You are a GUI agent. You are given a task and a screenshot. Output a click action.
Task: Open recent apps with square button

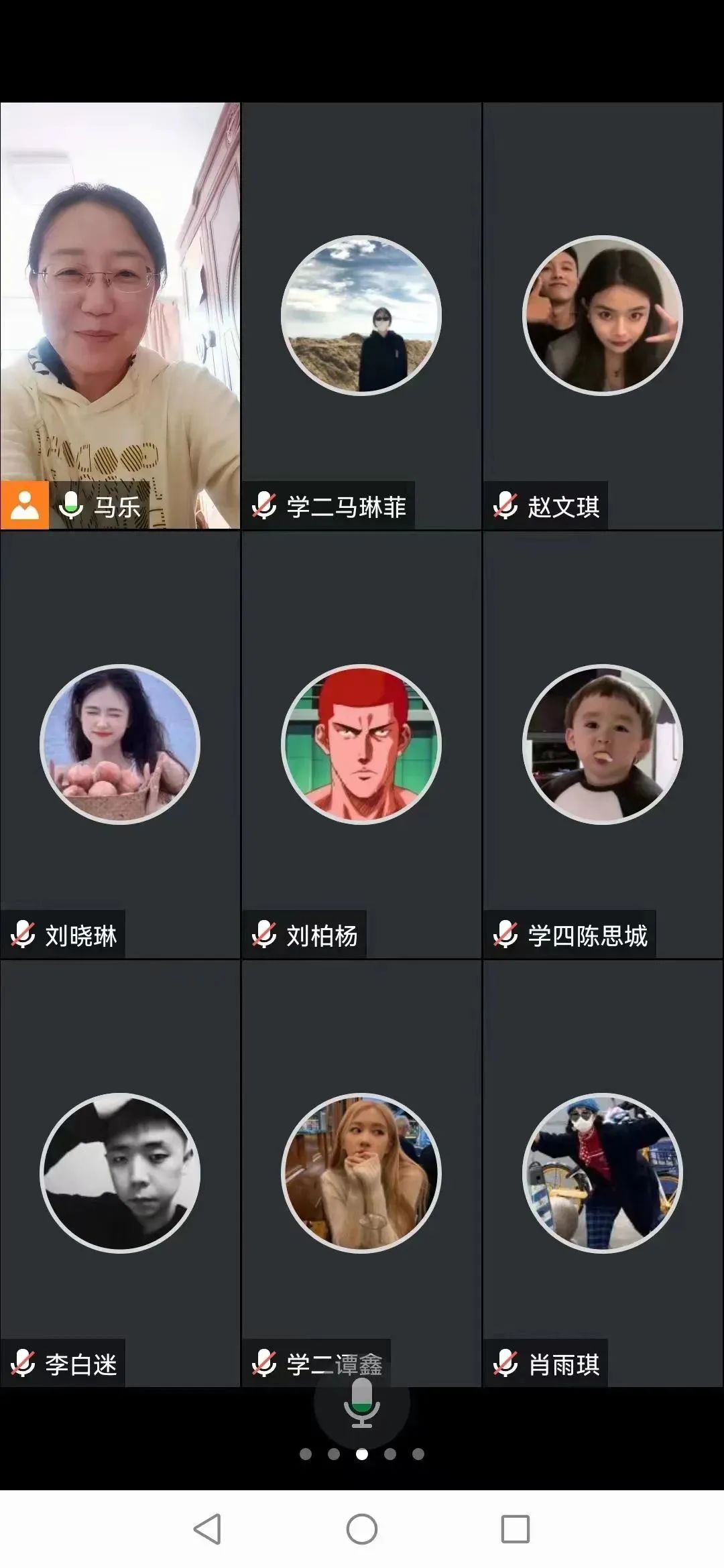point(516,1529)
